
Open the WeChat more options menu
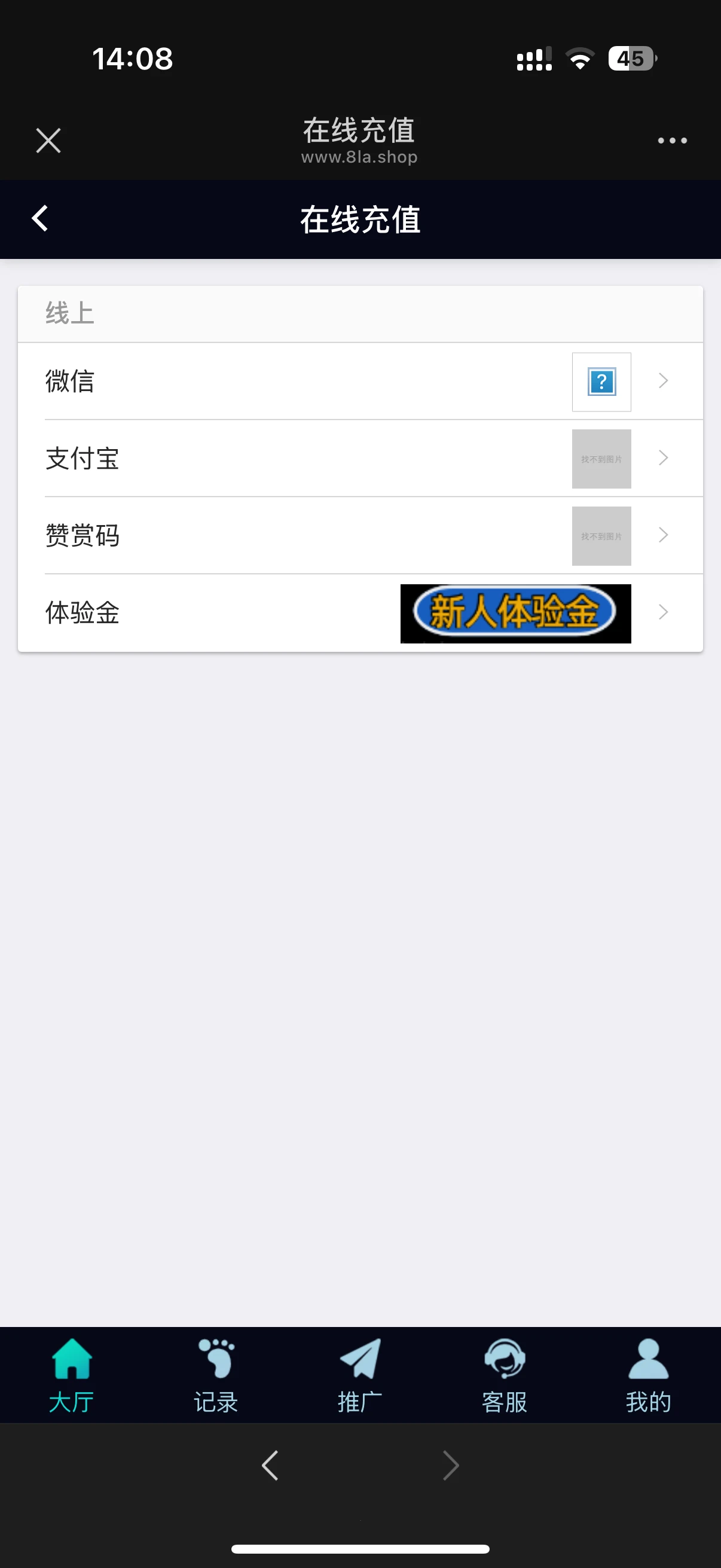tap(672, 140)
